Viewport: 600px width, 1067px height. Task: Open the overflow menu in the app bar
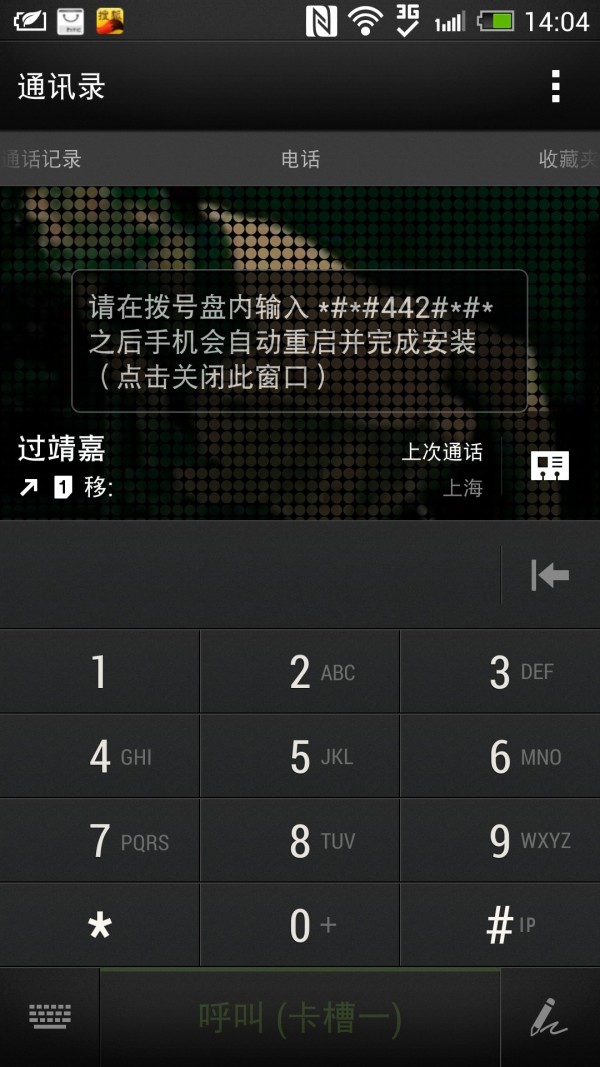555,87
